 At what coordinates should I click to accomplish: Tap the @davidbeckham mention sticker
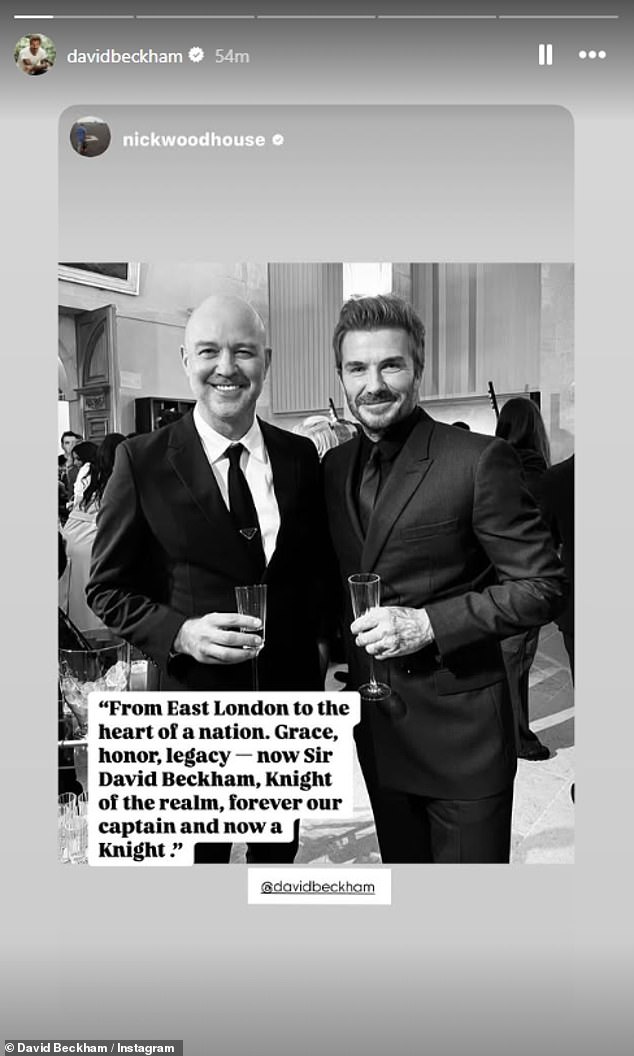[x=319, y=887]
